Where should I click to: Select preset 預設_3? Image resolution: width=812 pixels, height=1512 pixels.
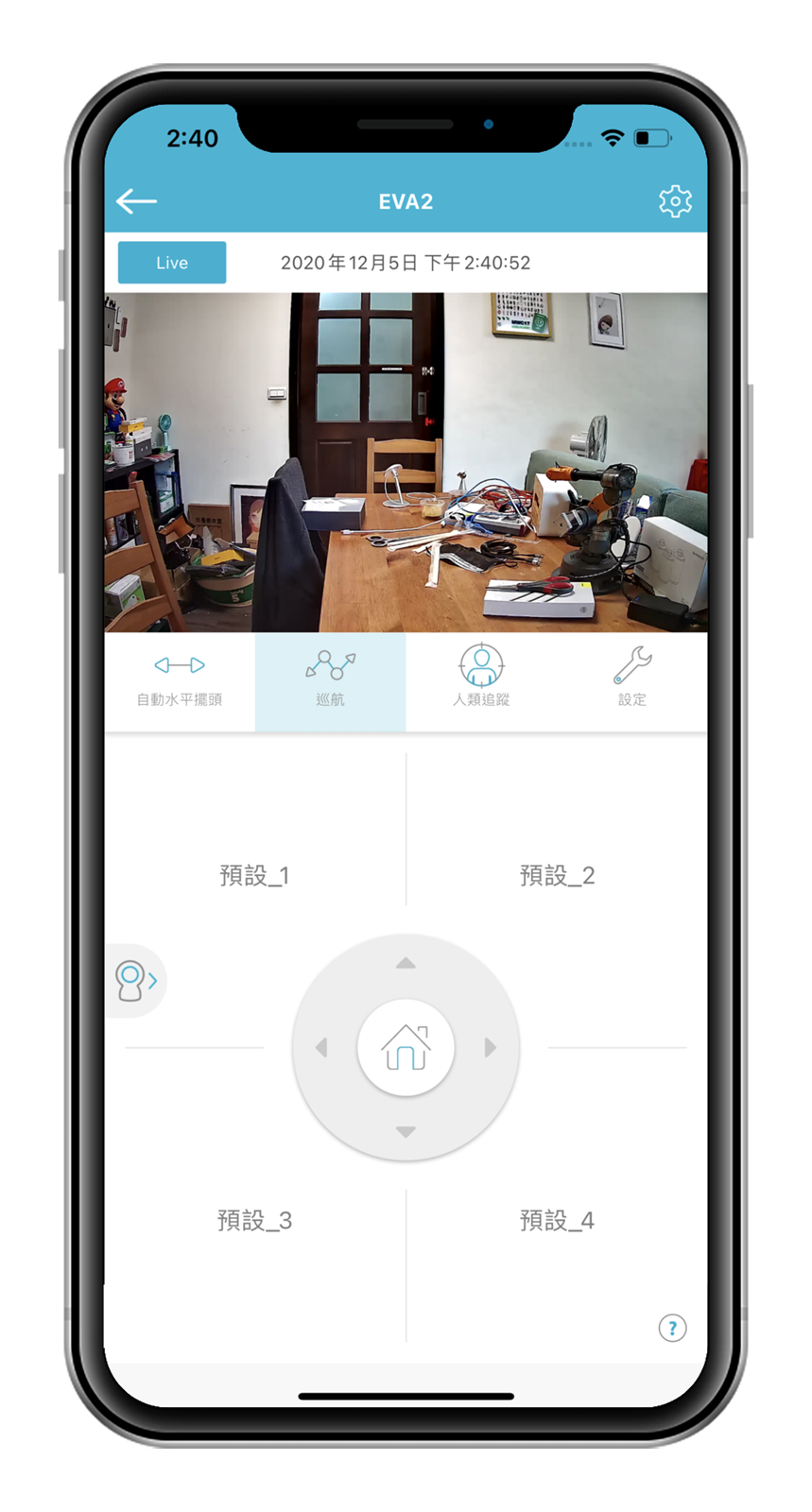[254, 1220]
